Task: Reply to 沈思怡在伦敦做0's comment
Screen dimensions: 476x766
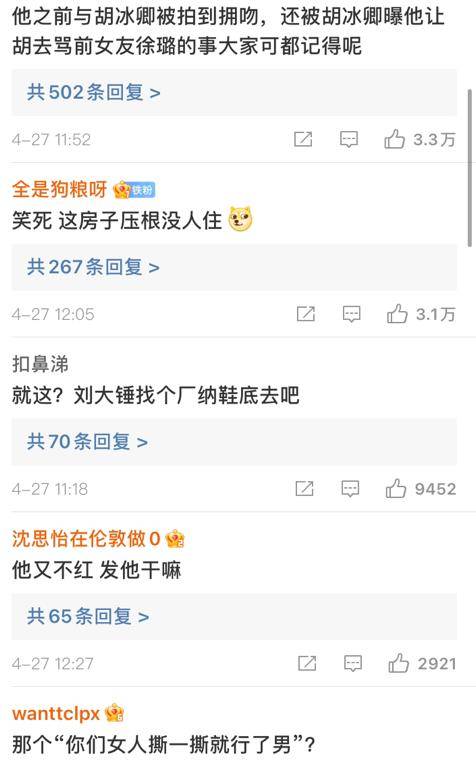Action: (x=353, y=663)
